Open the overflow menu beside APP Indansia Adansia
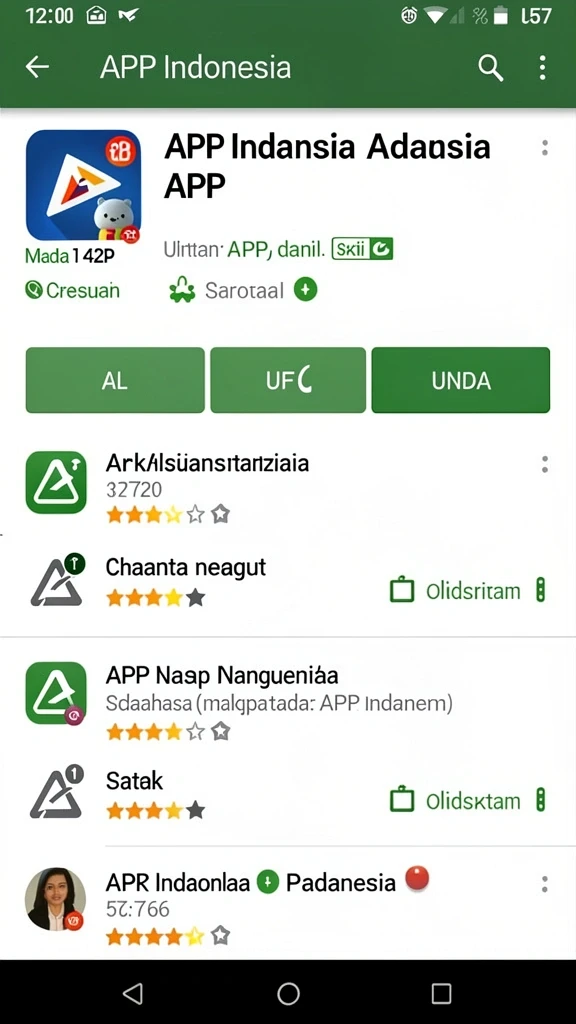This screenshot has width=576, height=1024. [x=545, y=148]
